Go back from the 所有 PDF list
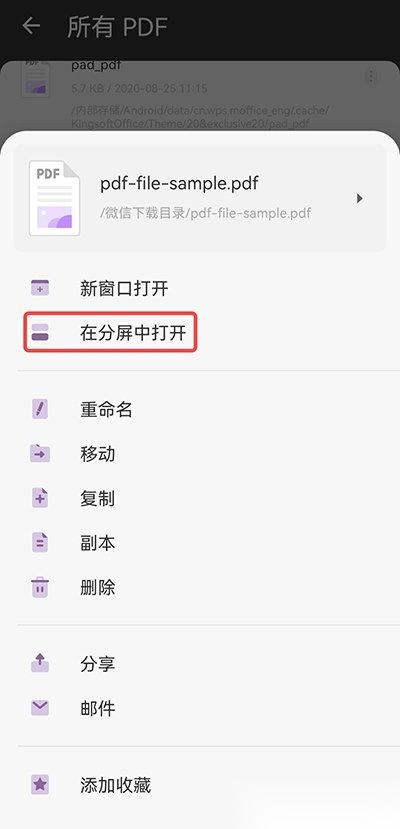Viewport: 400px width, 829px height. click(32, 26)
